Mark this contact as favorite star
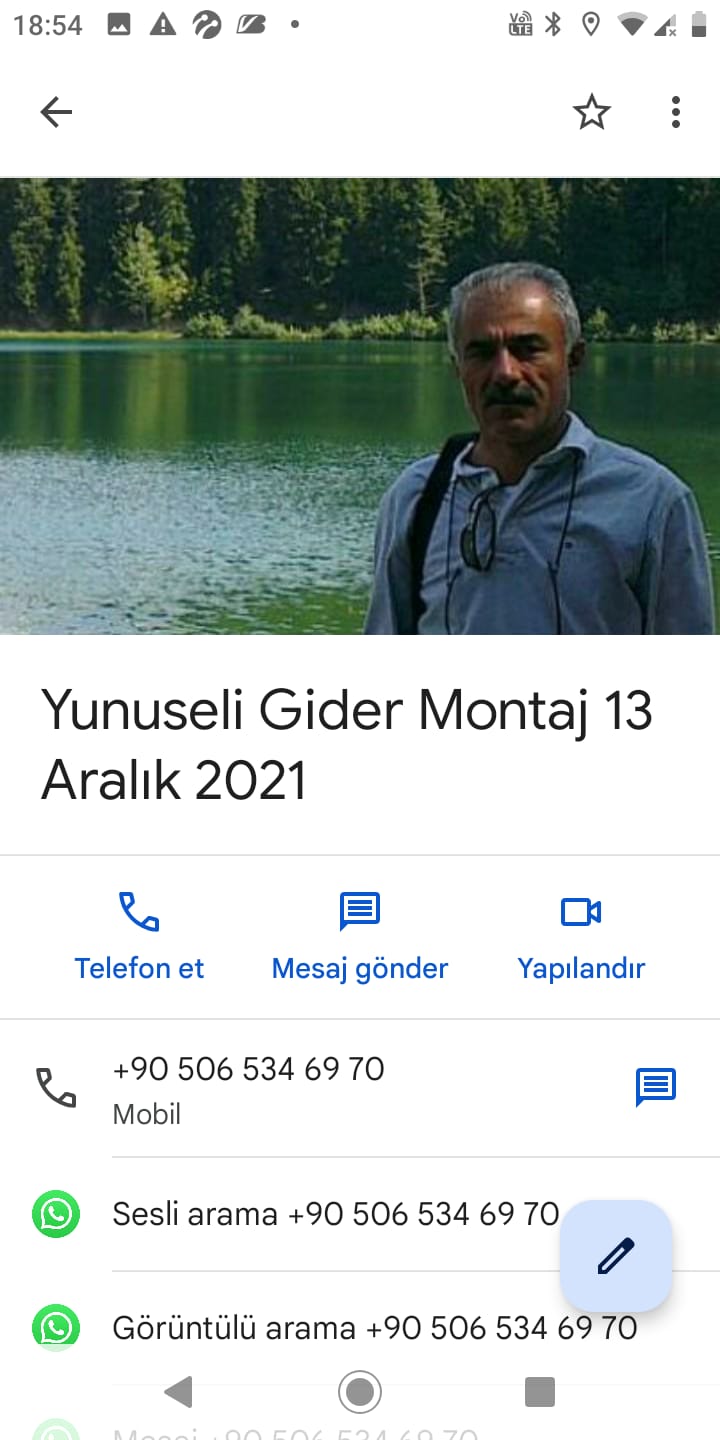720x1440 pixels. [591, 112]
